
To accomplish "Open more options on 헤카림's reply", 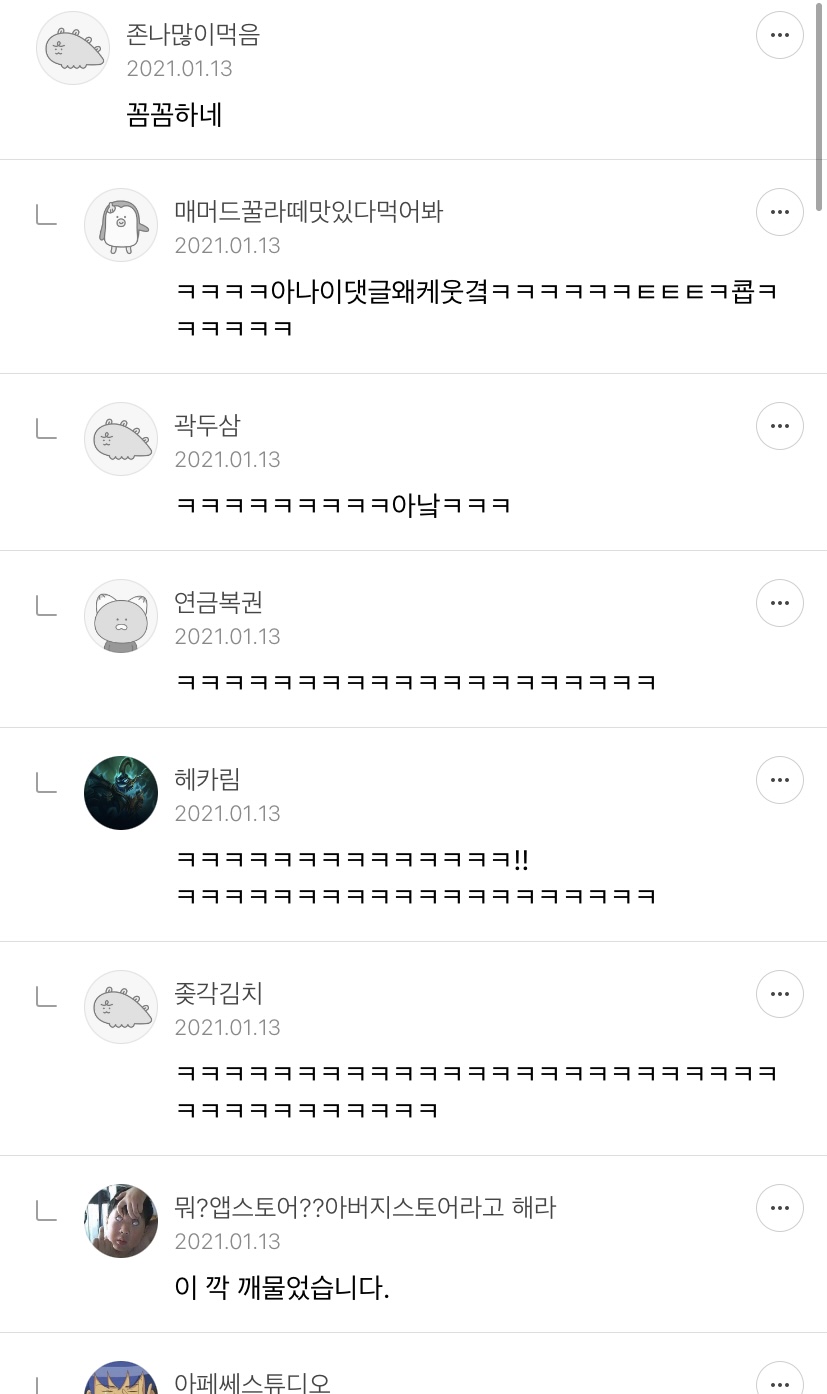I will pyautogui.click(x=779, y=780).
